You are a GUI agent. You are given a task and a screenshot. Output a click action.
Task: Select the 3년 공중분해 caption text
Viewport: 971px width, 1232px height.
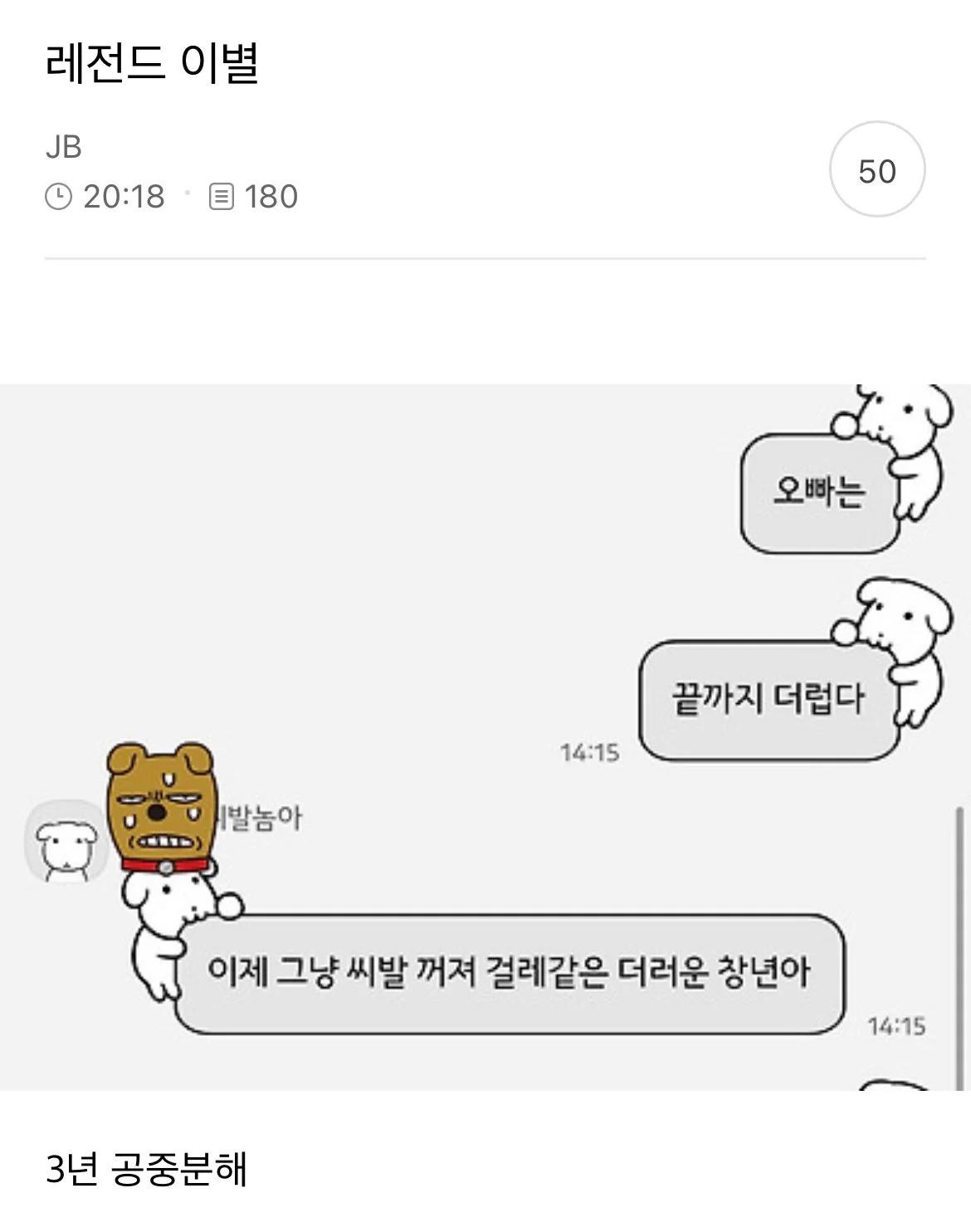click(x=145, y=1171)
